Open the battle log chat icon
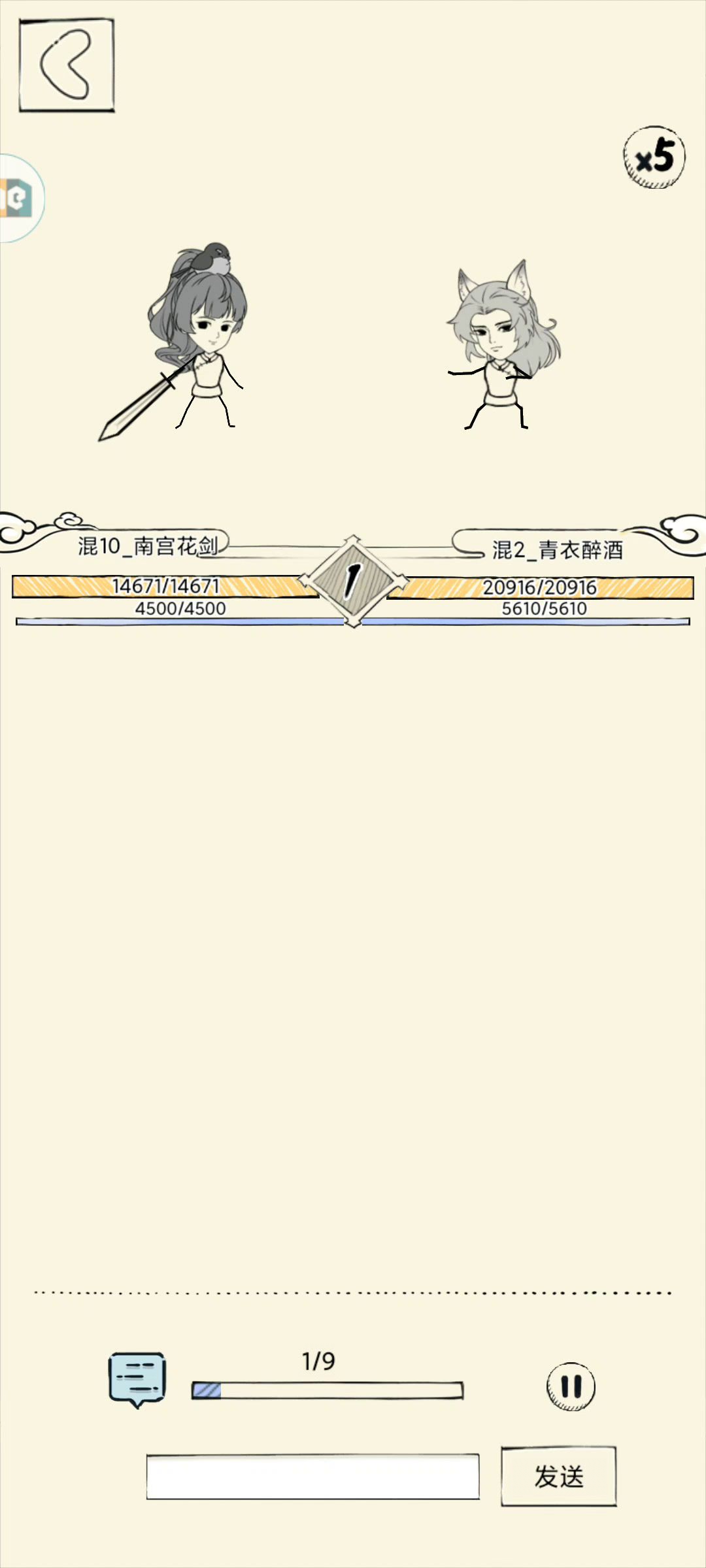 coord(137,1380)
